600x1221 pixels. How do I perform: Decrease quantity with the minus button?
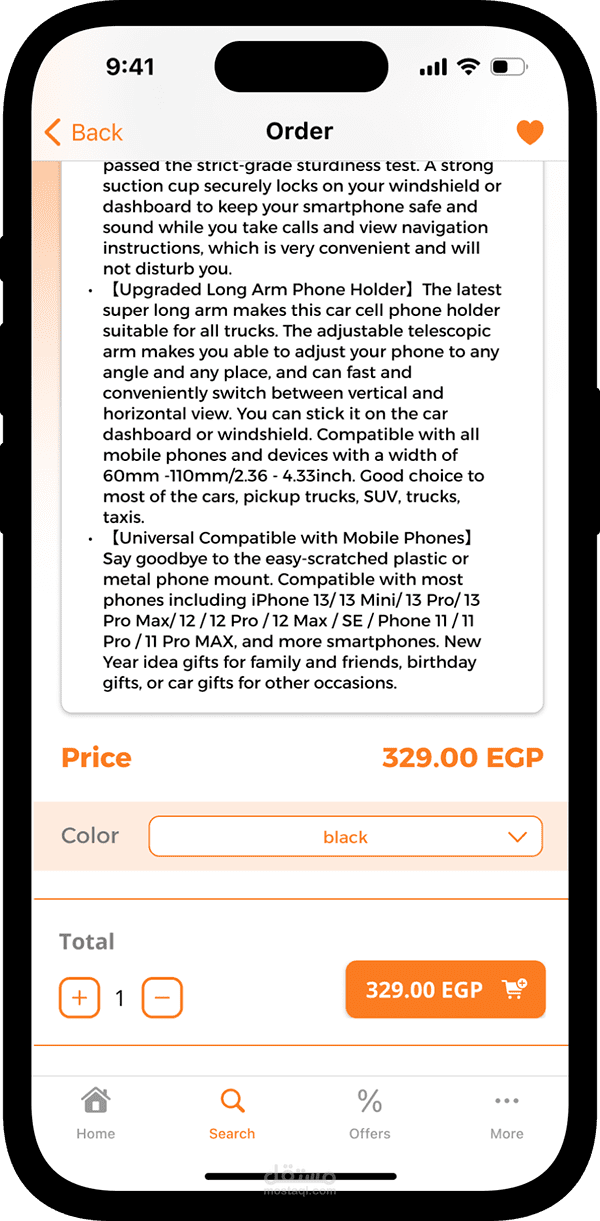click(x=162, y=998)
